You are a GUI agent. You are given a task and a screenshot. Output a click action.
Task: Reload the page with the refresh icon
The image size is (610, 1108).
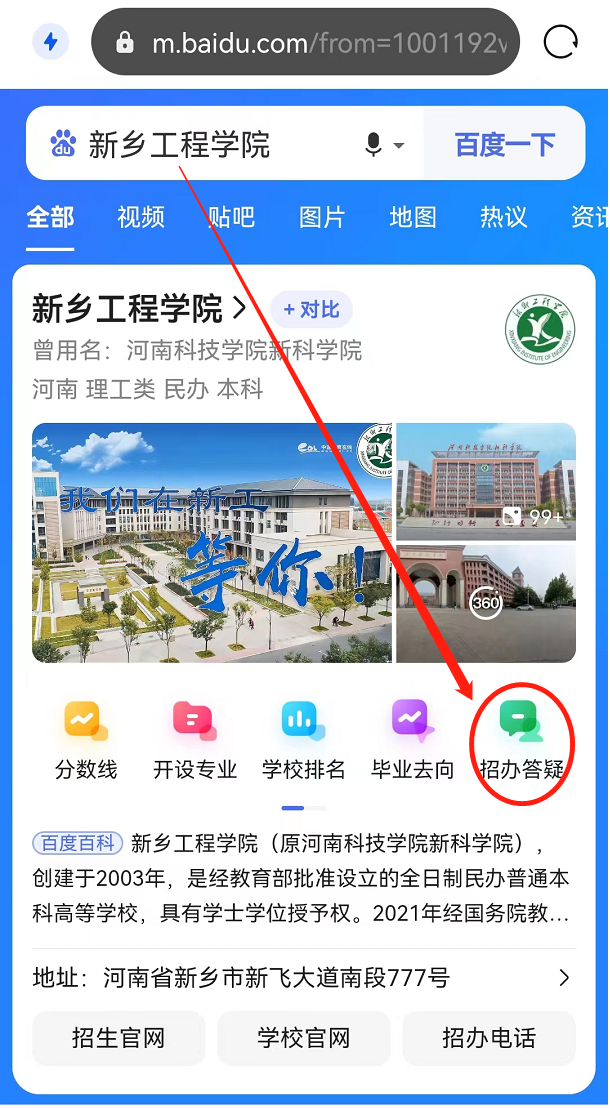pyautogui.click(x=560, y=42)
